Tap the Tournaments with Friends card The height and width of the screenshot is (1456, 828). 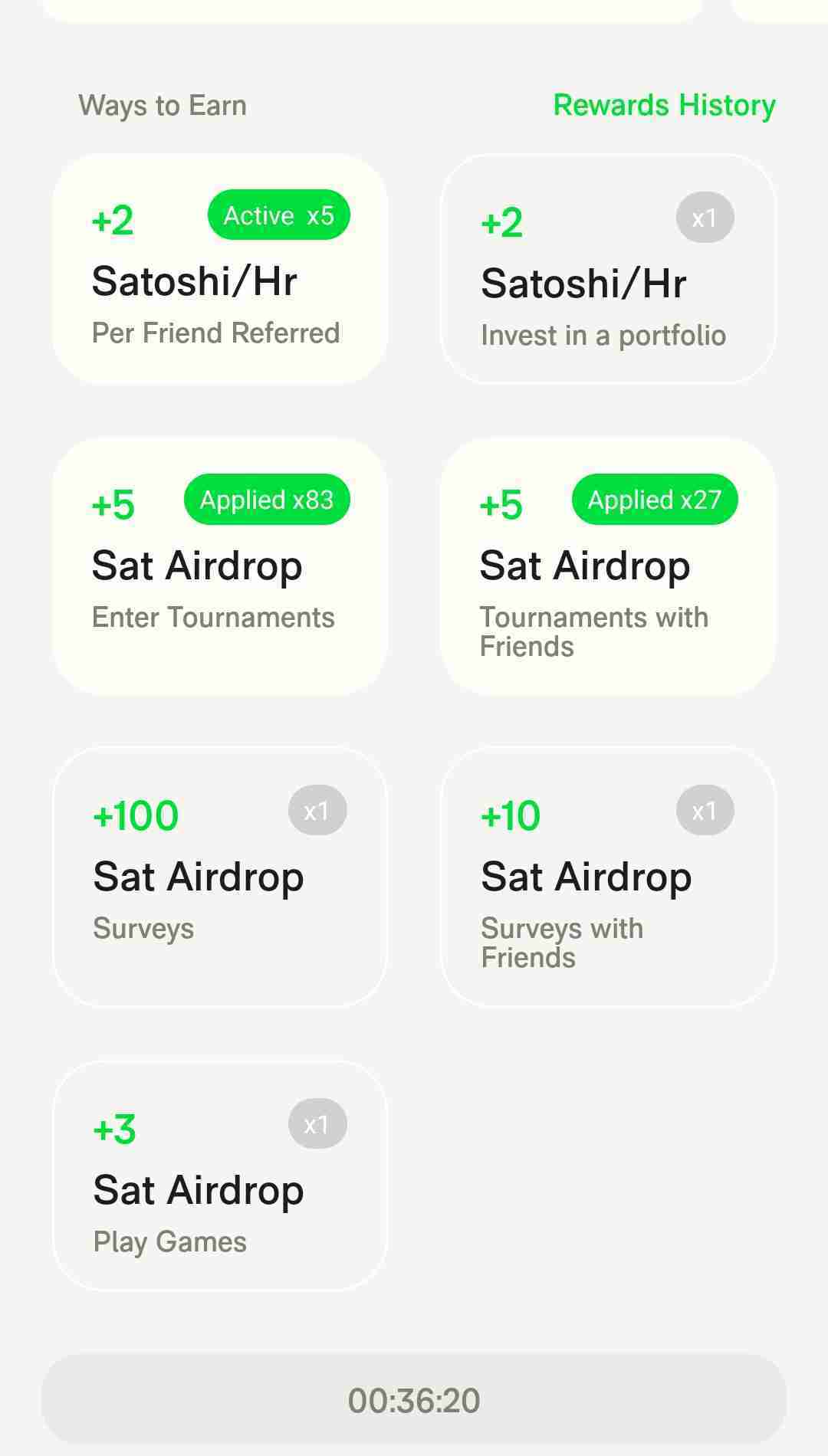(x=608, y=566)
